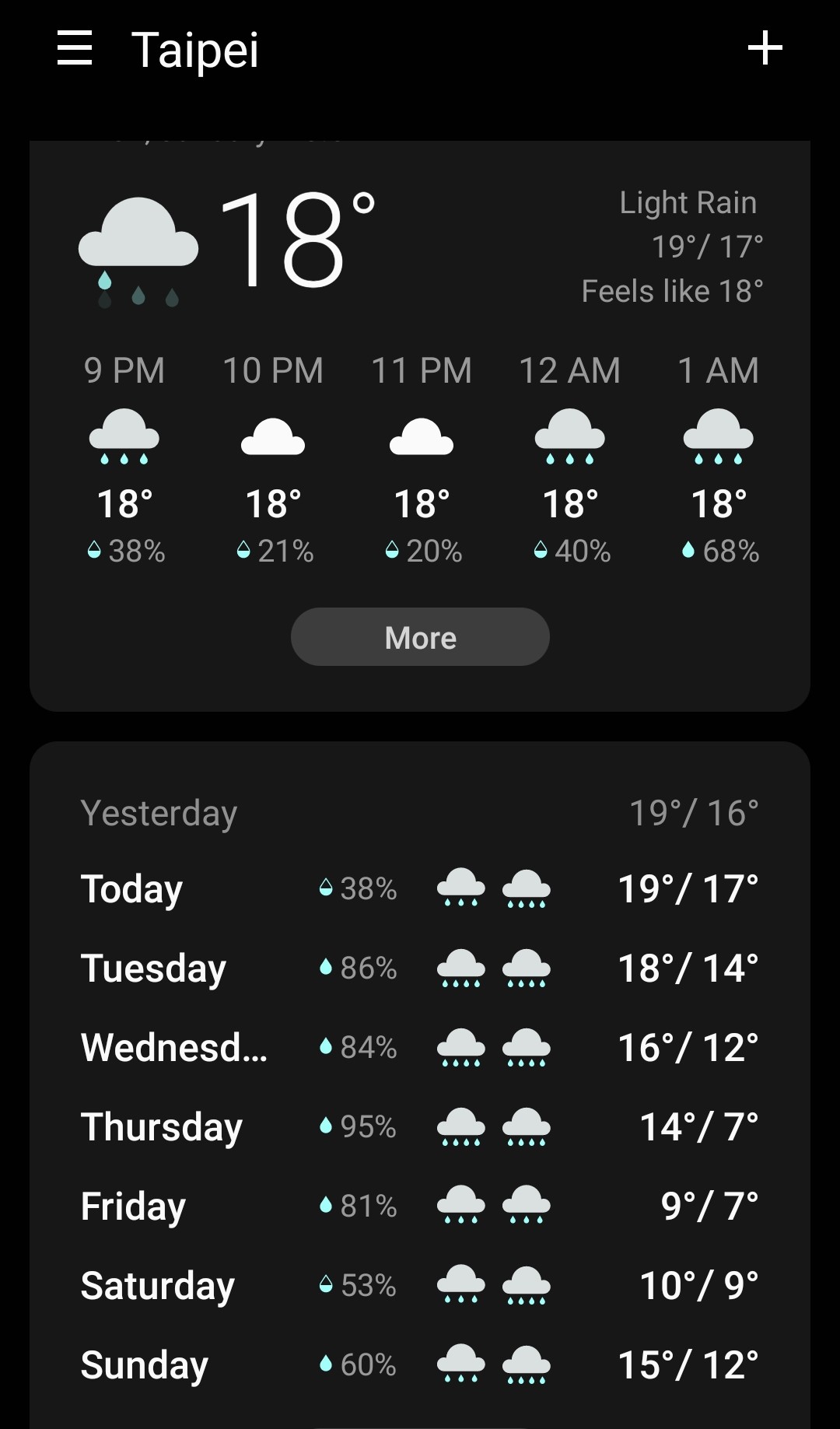Tap the More button for hourly forecast

coord(420,637)
